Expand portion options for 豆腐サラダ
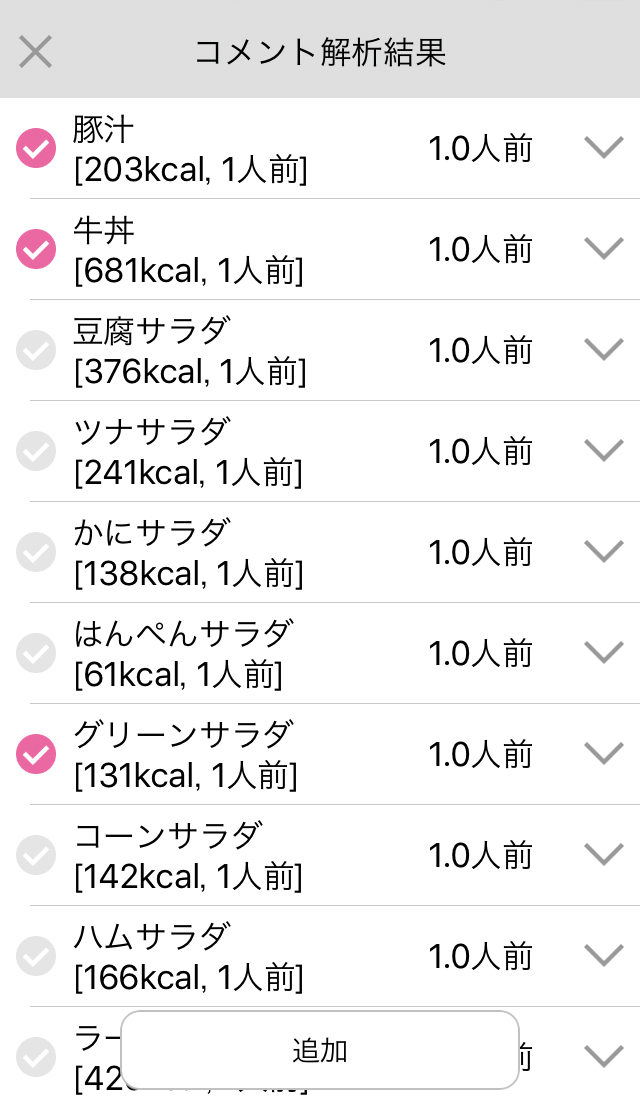 (x=604, y=350)
